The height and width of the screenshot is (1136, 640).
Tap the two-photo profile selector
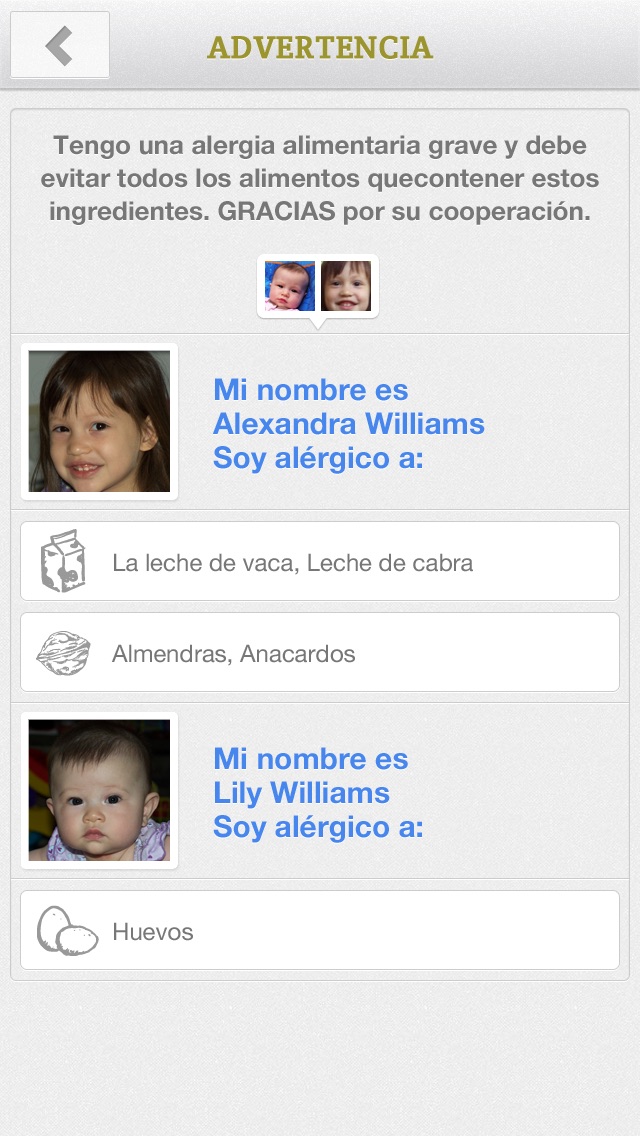(317, 287)
